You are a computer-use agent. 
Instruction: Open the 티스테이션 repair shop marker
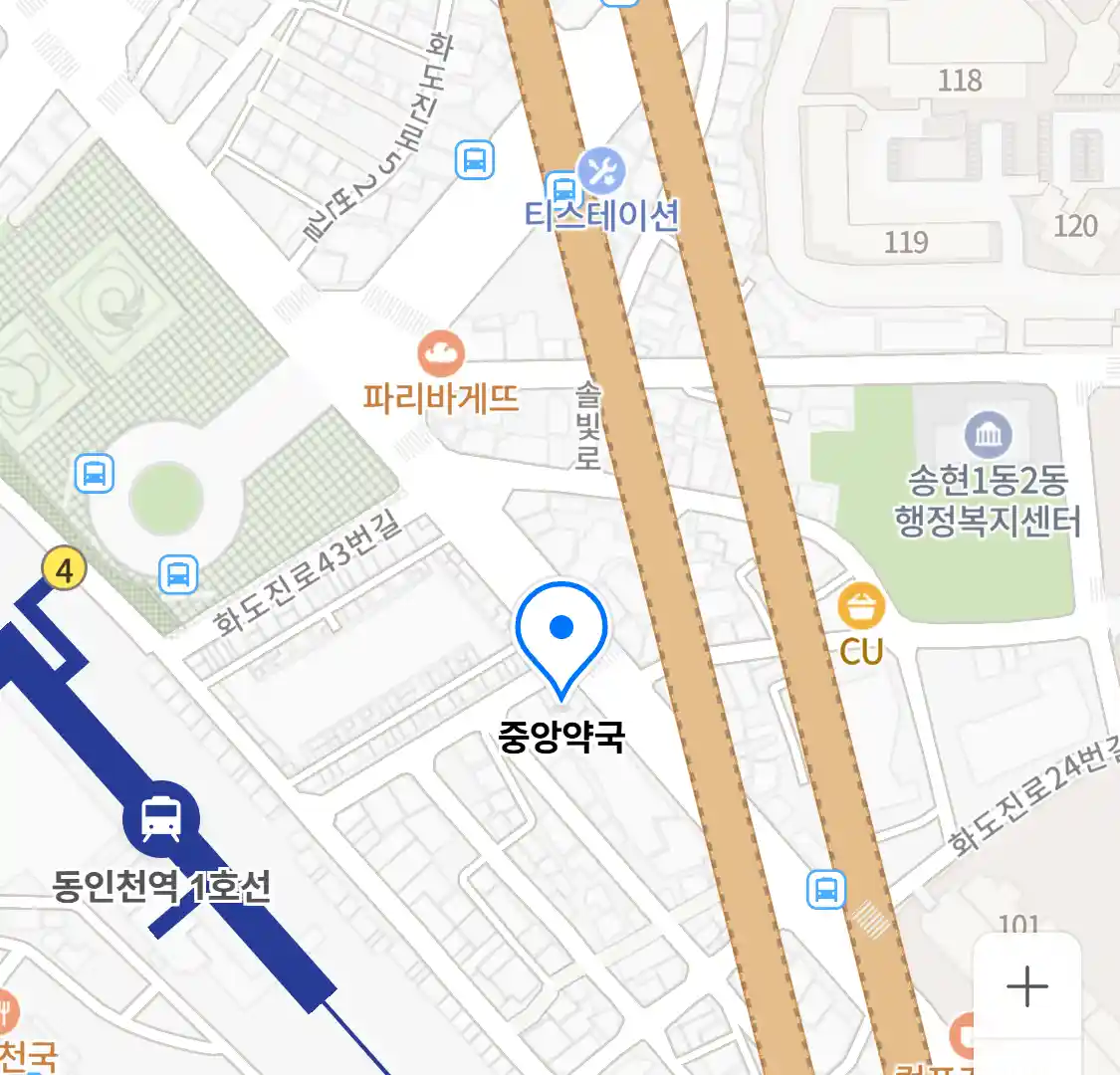(601, 171)
